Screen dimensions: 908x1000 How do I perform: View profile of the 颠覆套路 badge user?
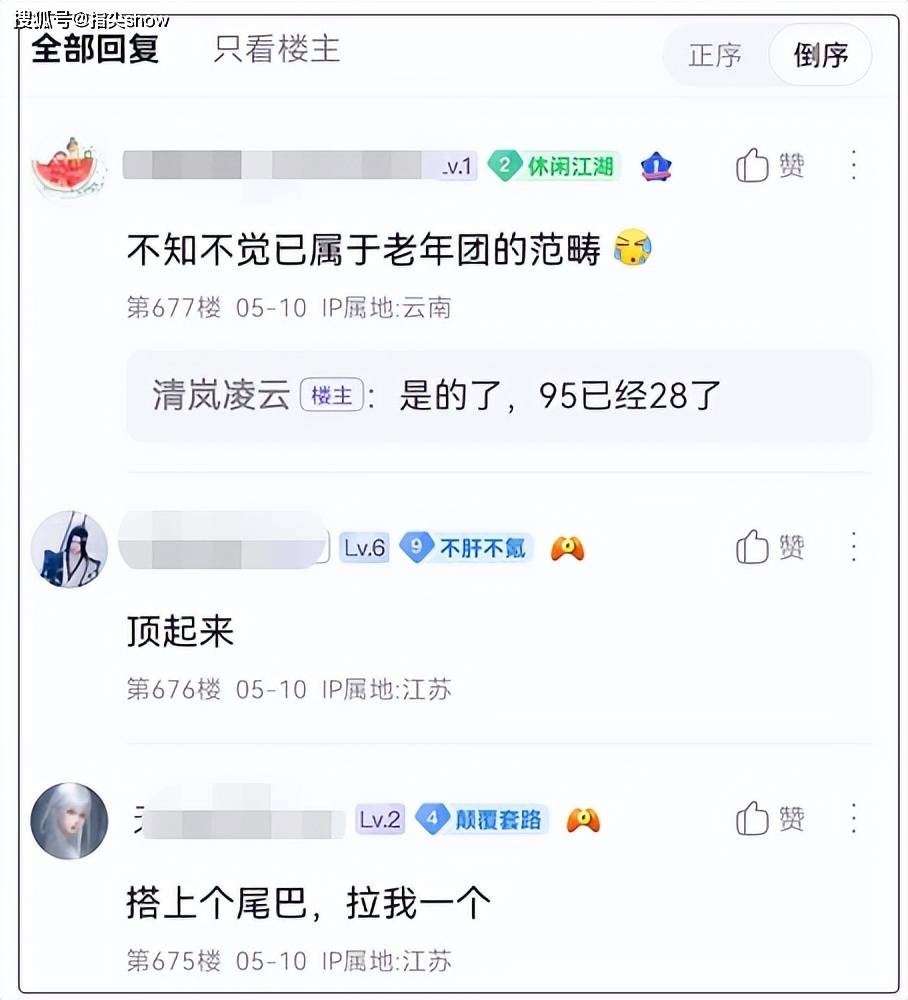[69, 821]
